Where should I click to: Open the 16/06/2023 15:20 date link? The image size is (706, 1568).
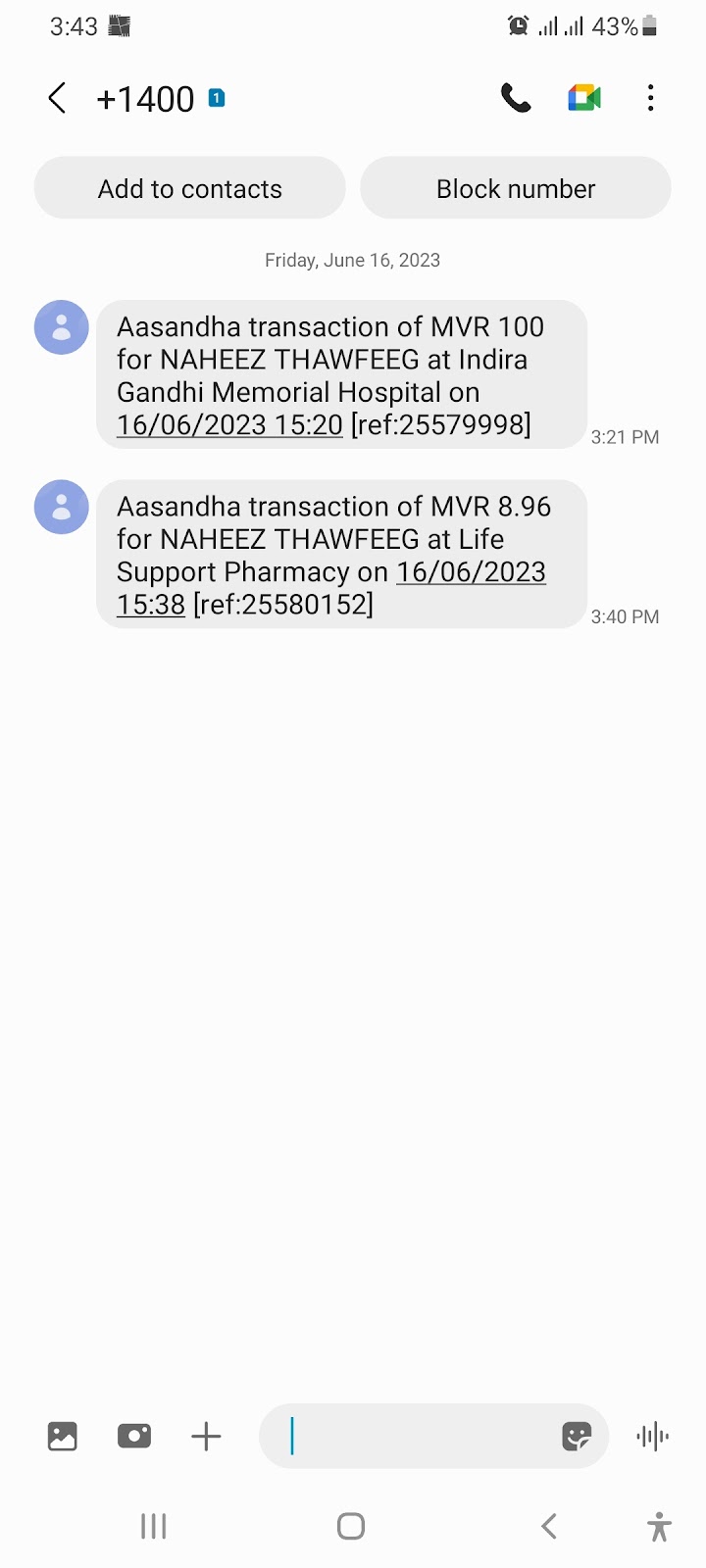[229, 424]
